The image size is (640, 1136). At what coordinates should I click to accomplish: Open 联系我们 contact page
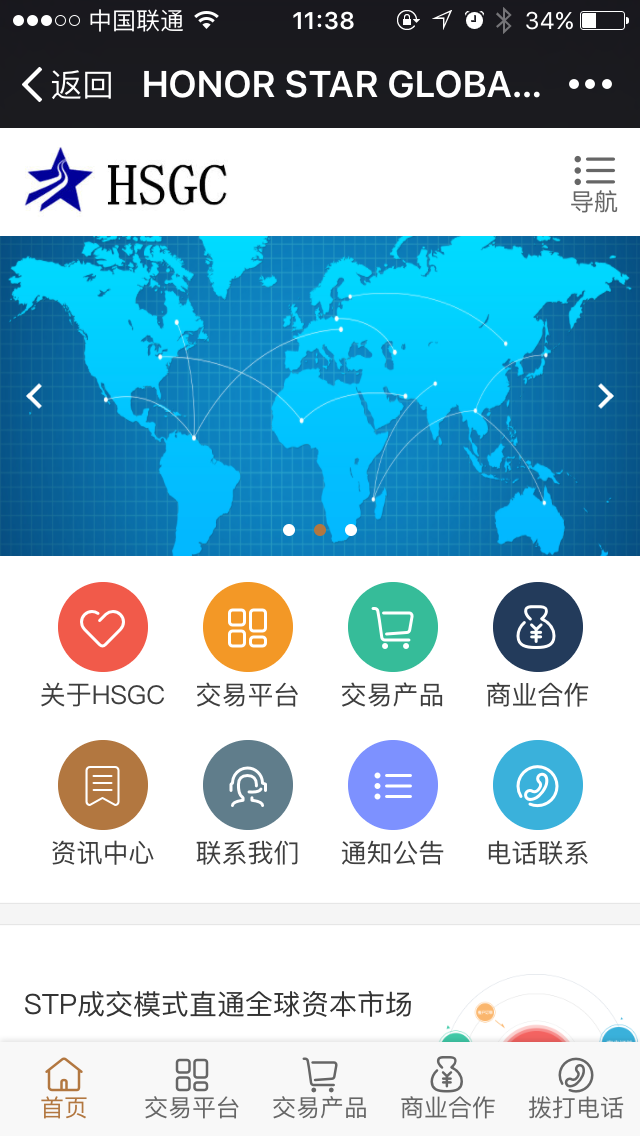(x=248, y=786)
